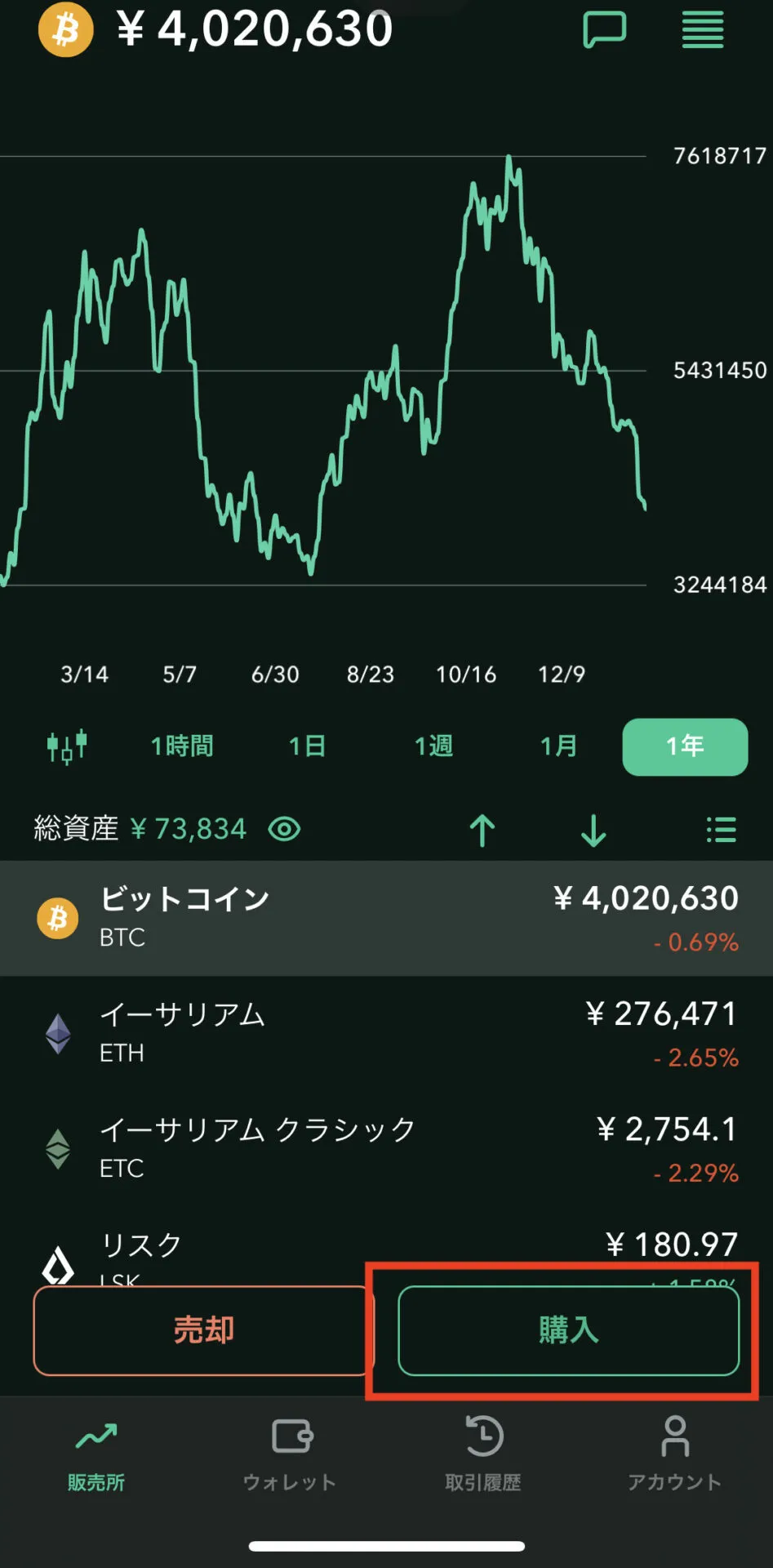Select the Ethereum coin icon
This screenshot has height=1568, width=773.
pos(57,1031)
